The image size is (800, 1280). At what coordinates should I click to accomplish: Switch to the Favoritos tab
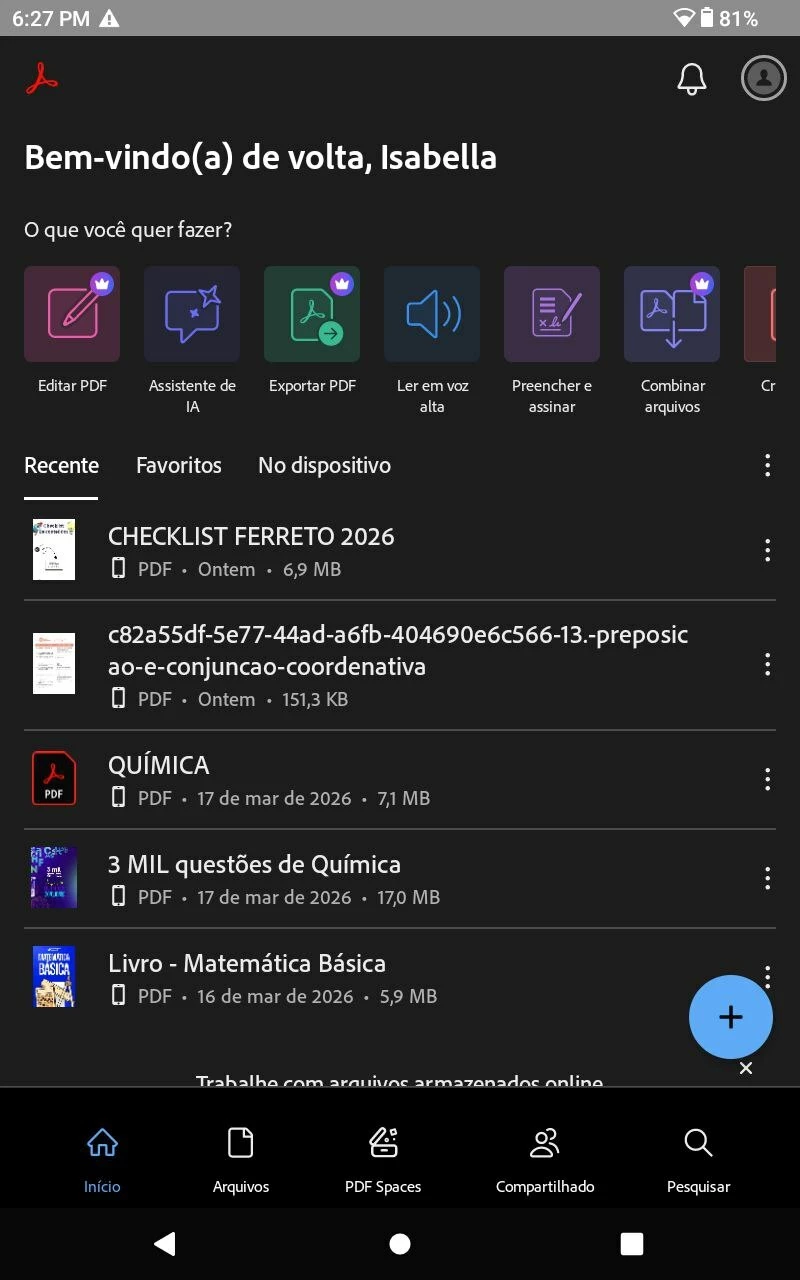(x=179, y=465)
